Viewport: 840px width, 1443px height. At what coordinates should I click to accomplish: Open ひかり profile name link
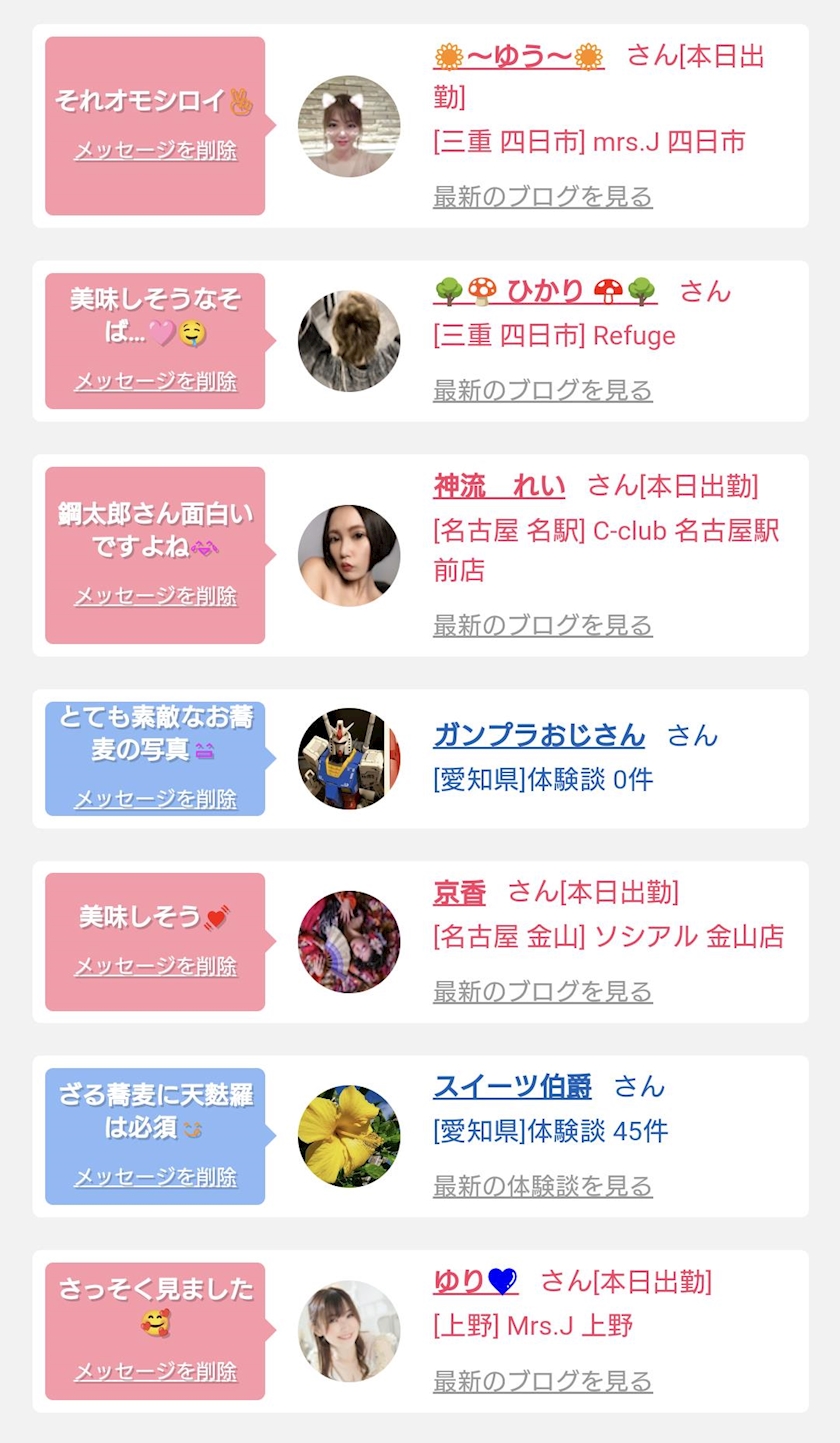coord(545,291)
